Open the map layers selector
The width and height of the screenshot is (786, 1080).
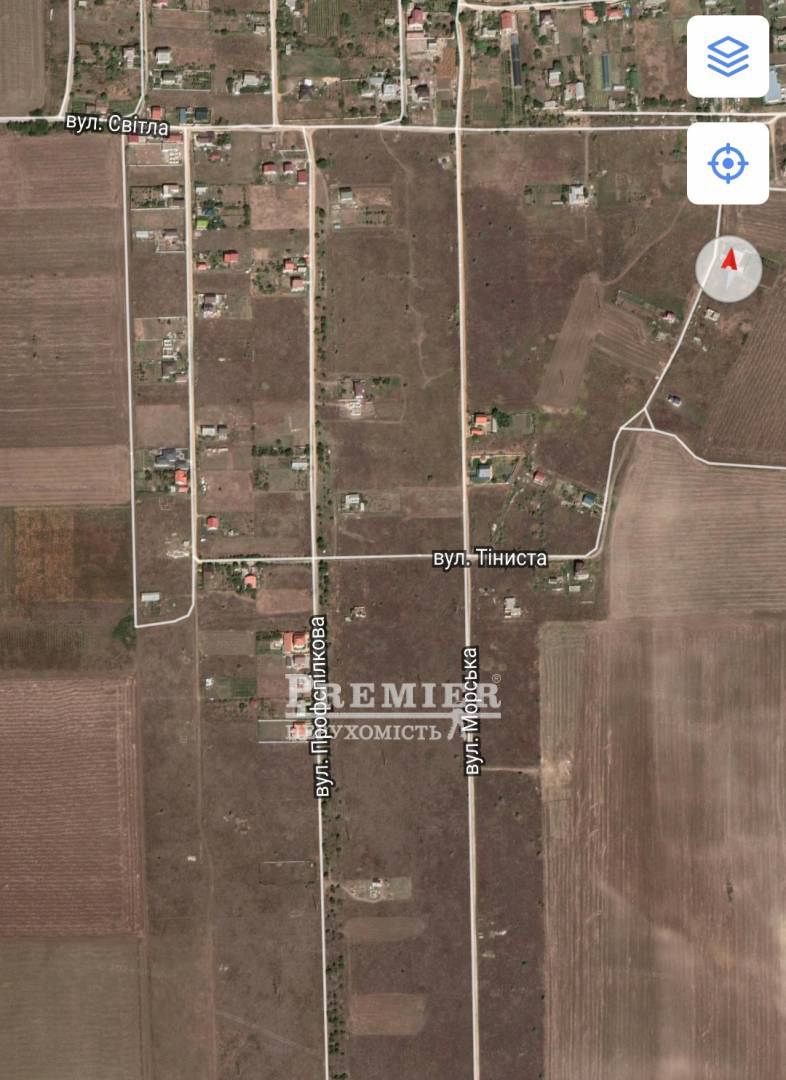click(x=728, y=57)
